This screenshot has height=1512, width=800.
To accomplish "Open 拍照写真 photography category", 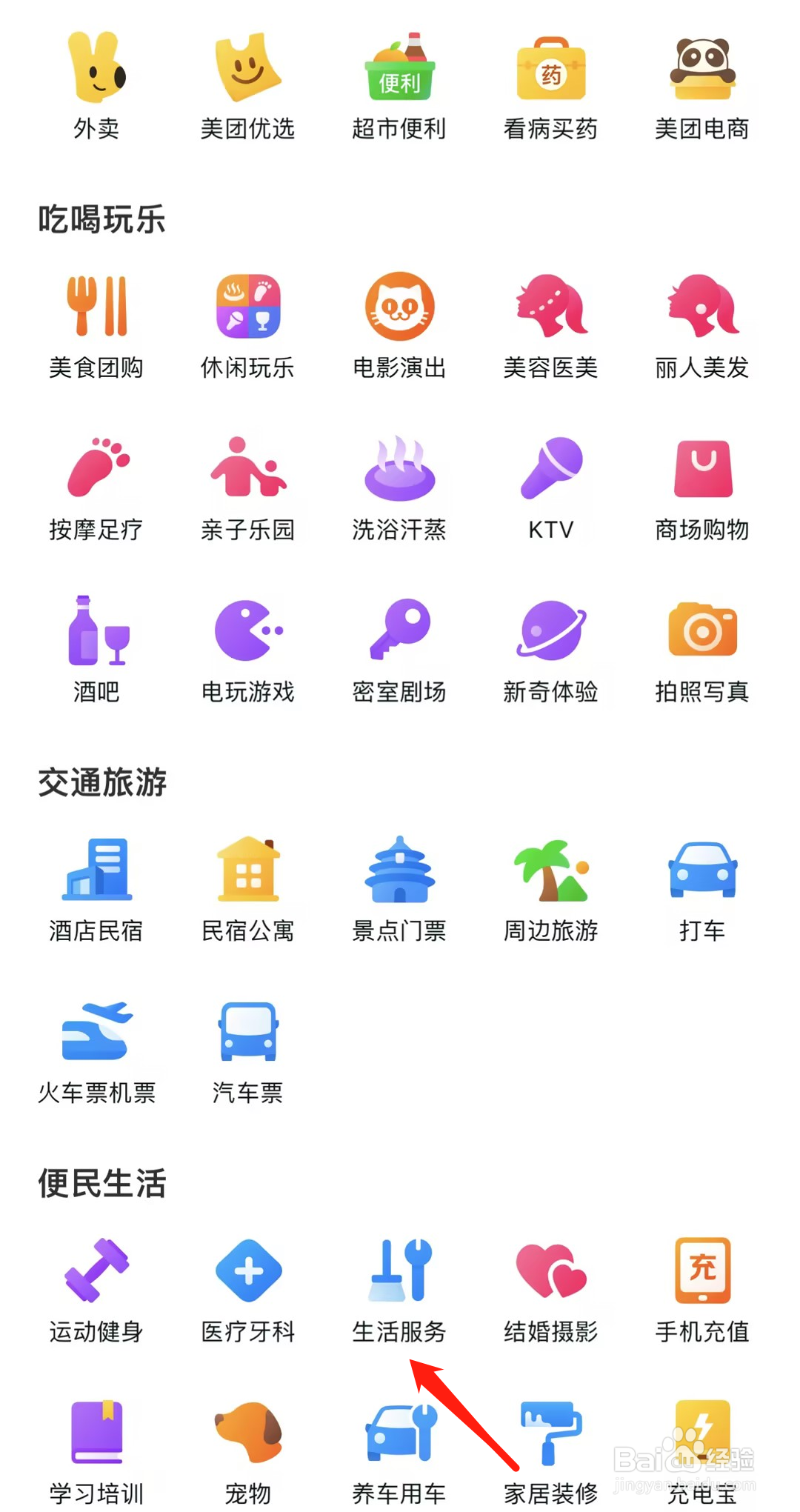I will 702,650.
